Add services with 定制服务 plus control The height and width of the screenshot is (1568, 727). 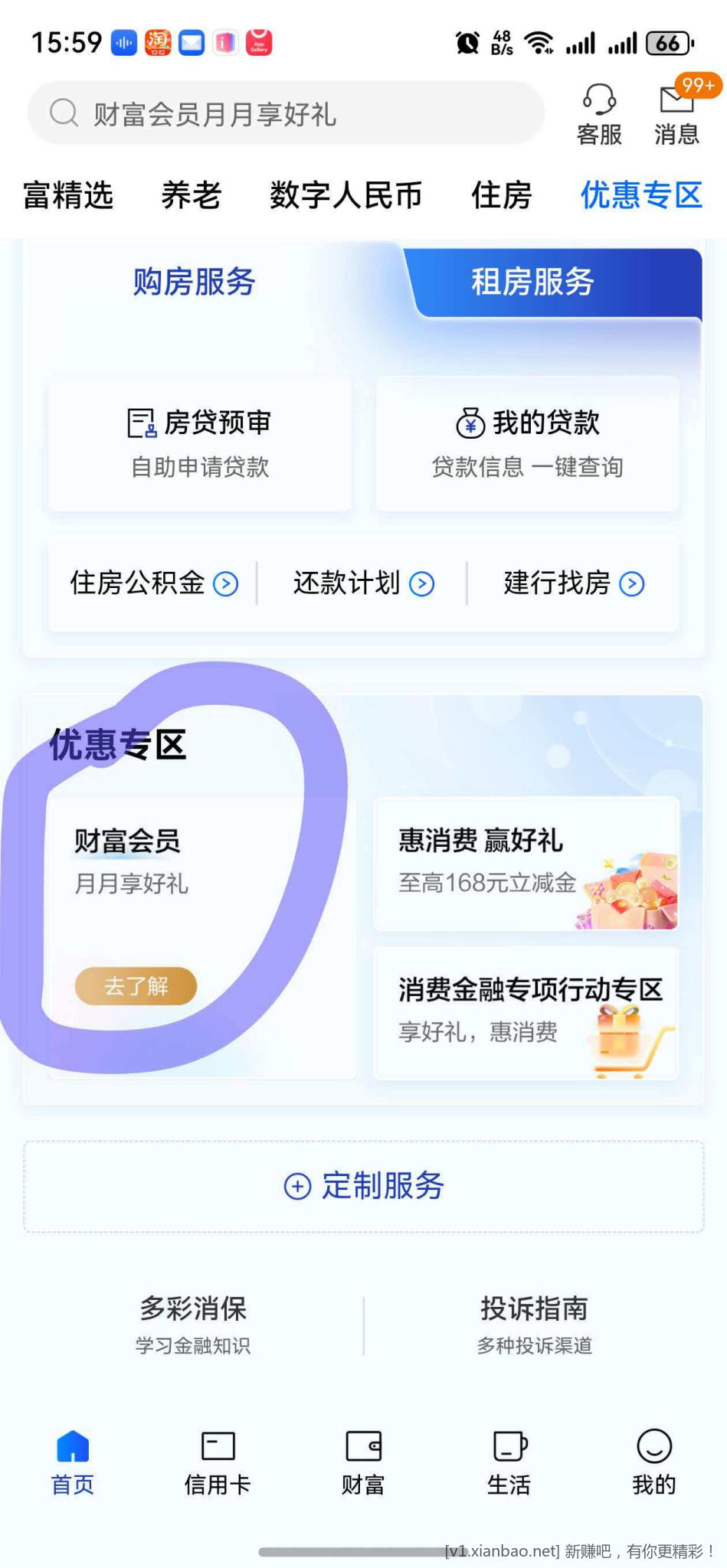[363, 1187]
